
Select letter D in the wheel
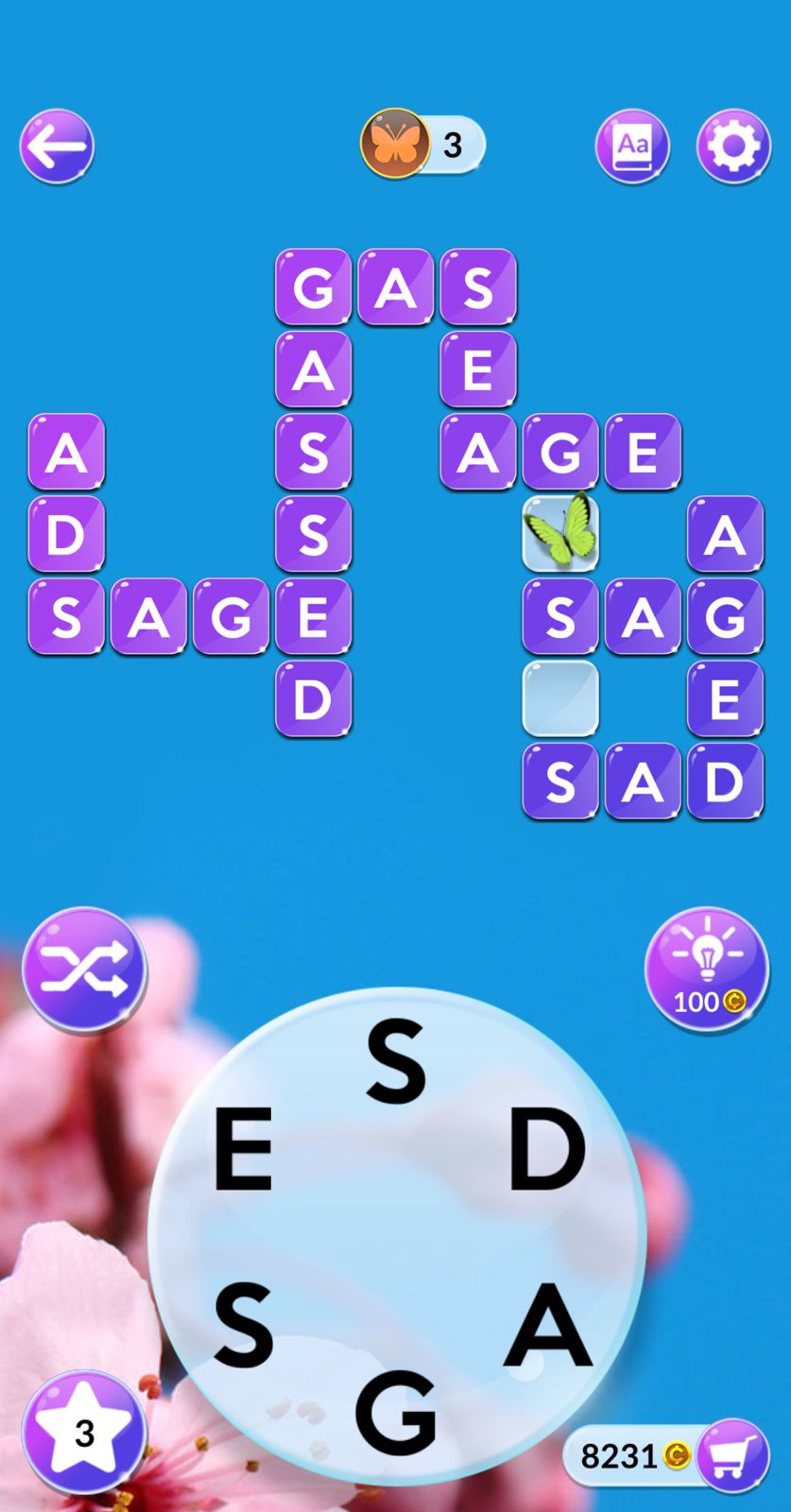click(547, 1148)
